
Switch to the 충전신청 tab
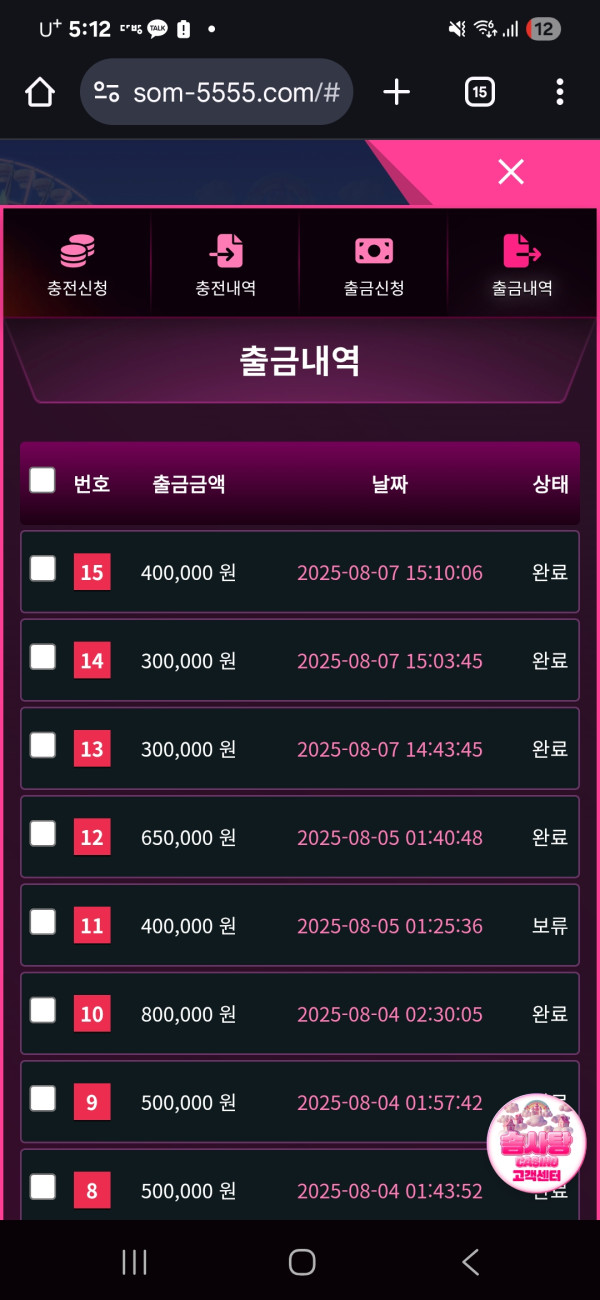click(x=77, y=265)
